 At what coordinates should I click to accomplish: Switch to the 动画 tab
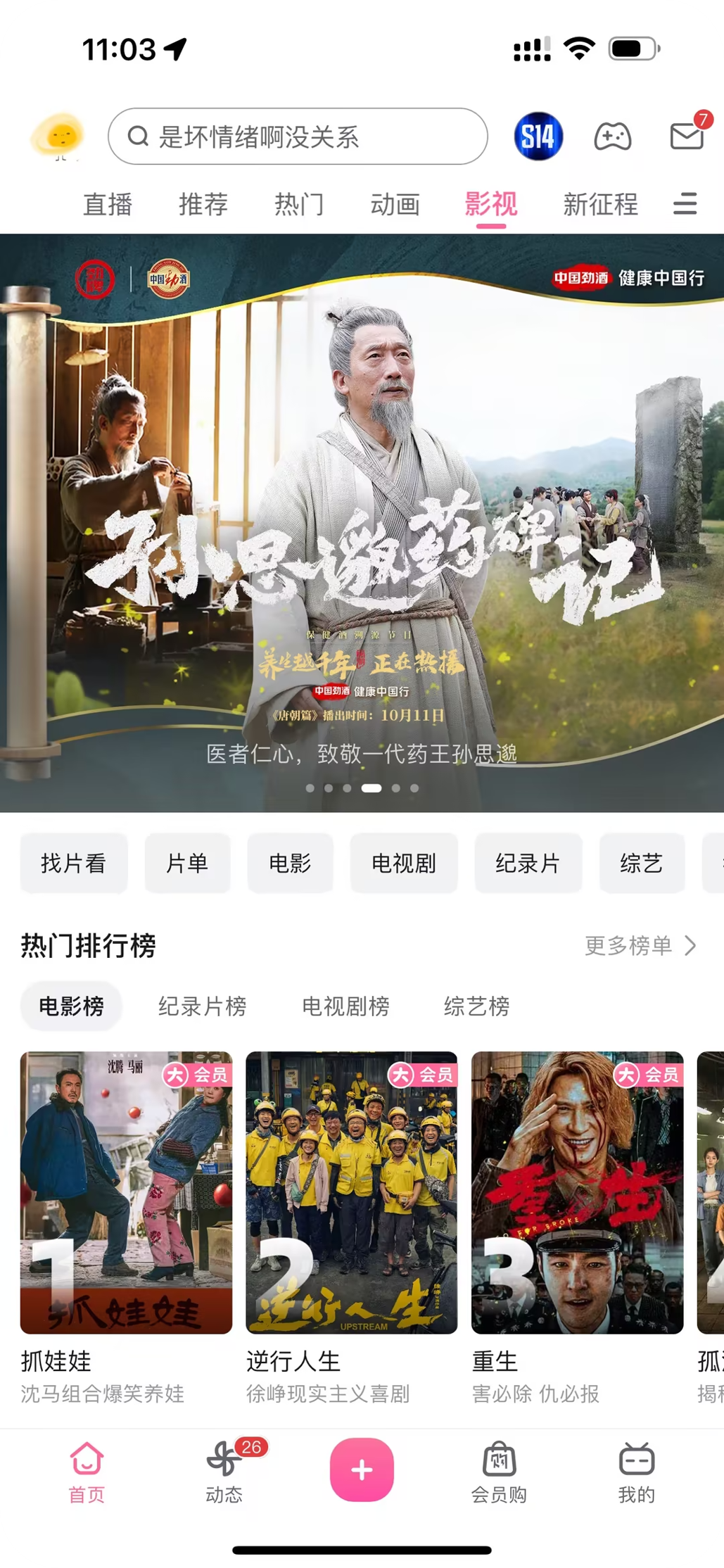395,205
